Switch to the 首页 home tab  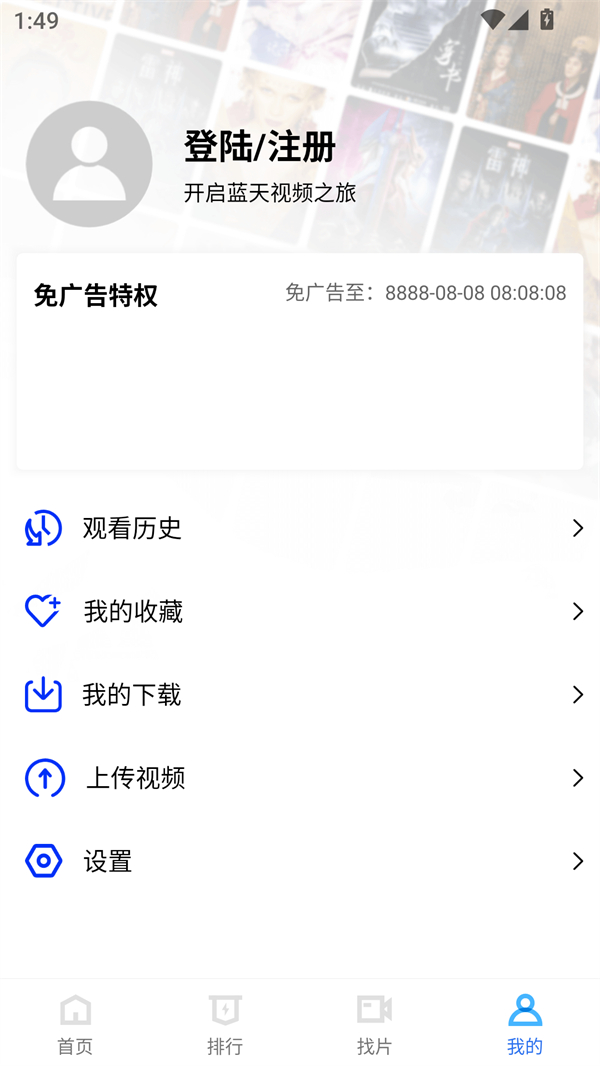tap(75, 1024)
